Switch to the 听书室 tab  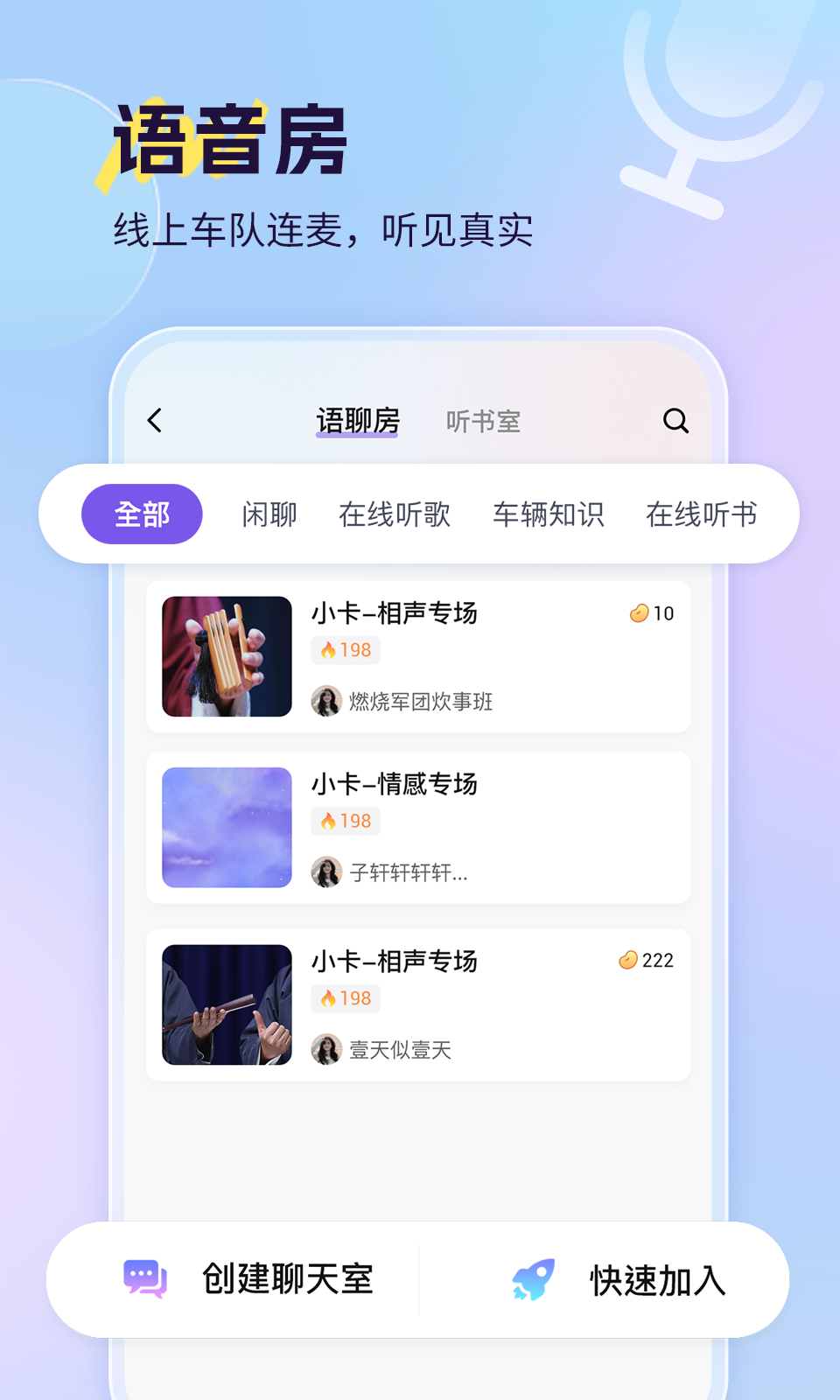(x=483, y=421)
